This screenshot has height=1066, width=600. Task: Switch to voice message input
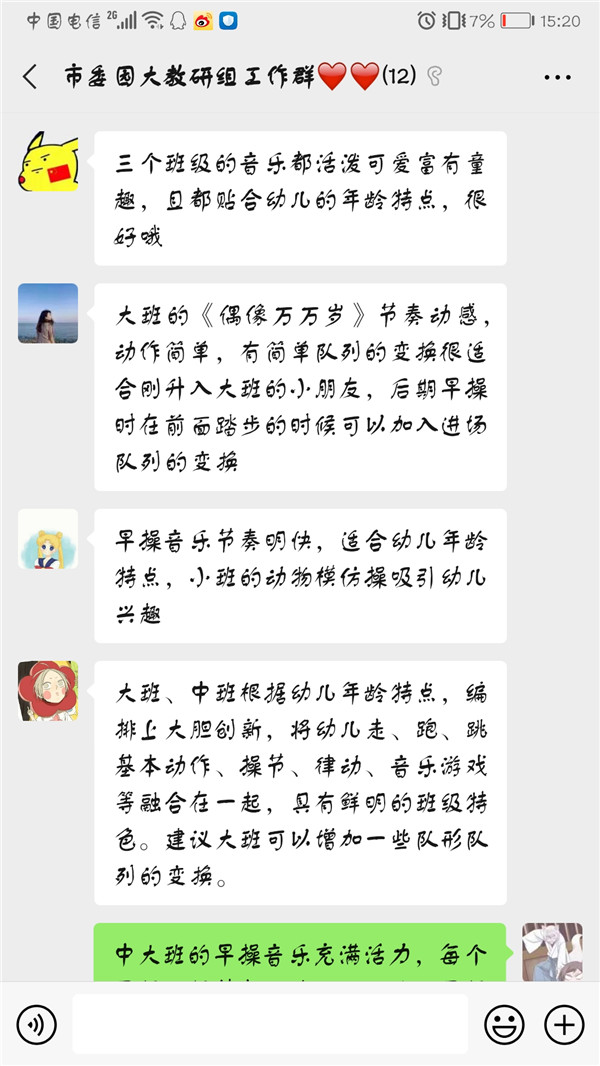point(37,1024)
